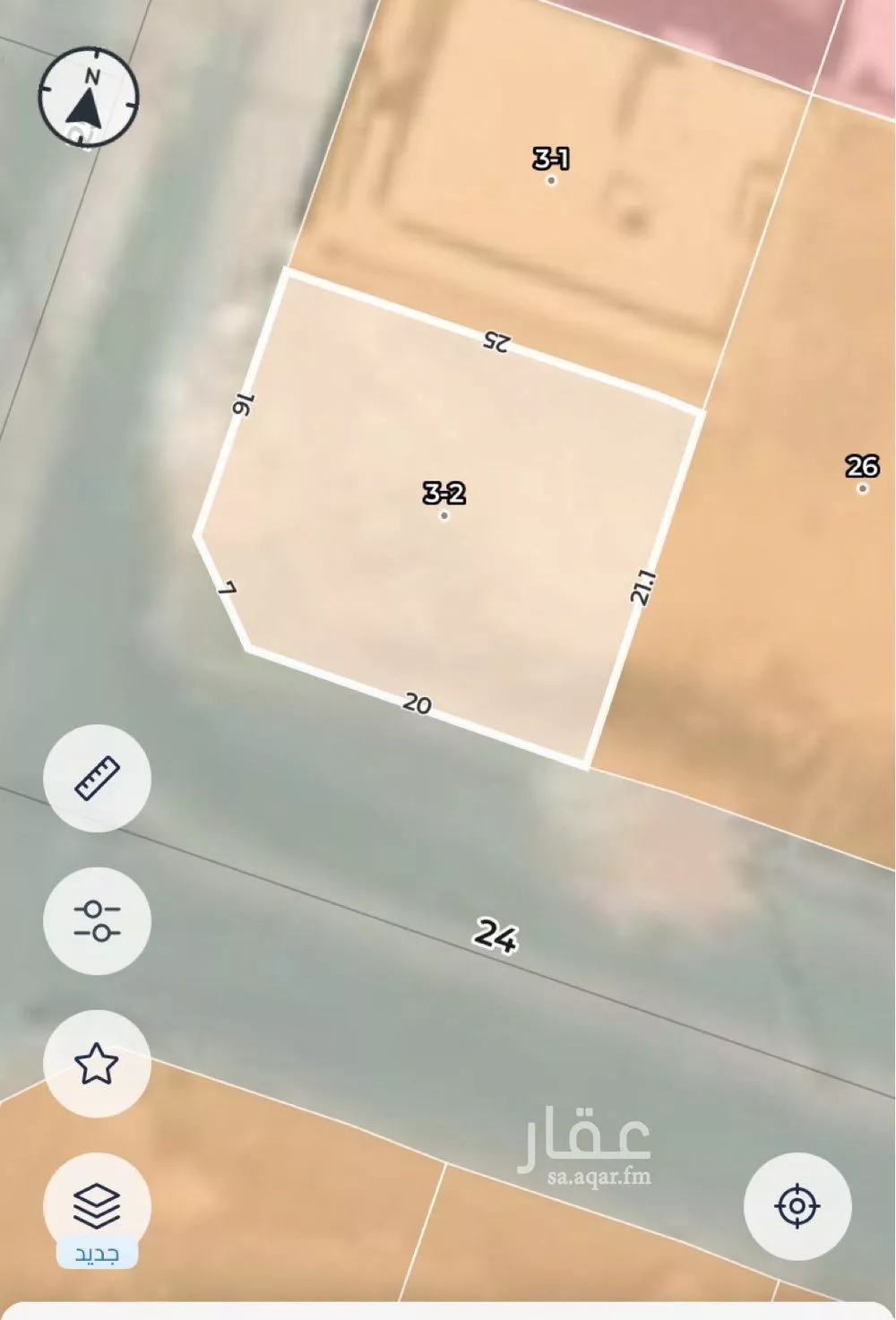This screenshot has height=1320, width=896.
Task: Open favorites with the star button
Action: coord(97,1064)
